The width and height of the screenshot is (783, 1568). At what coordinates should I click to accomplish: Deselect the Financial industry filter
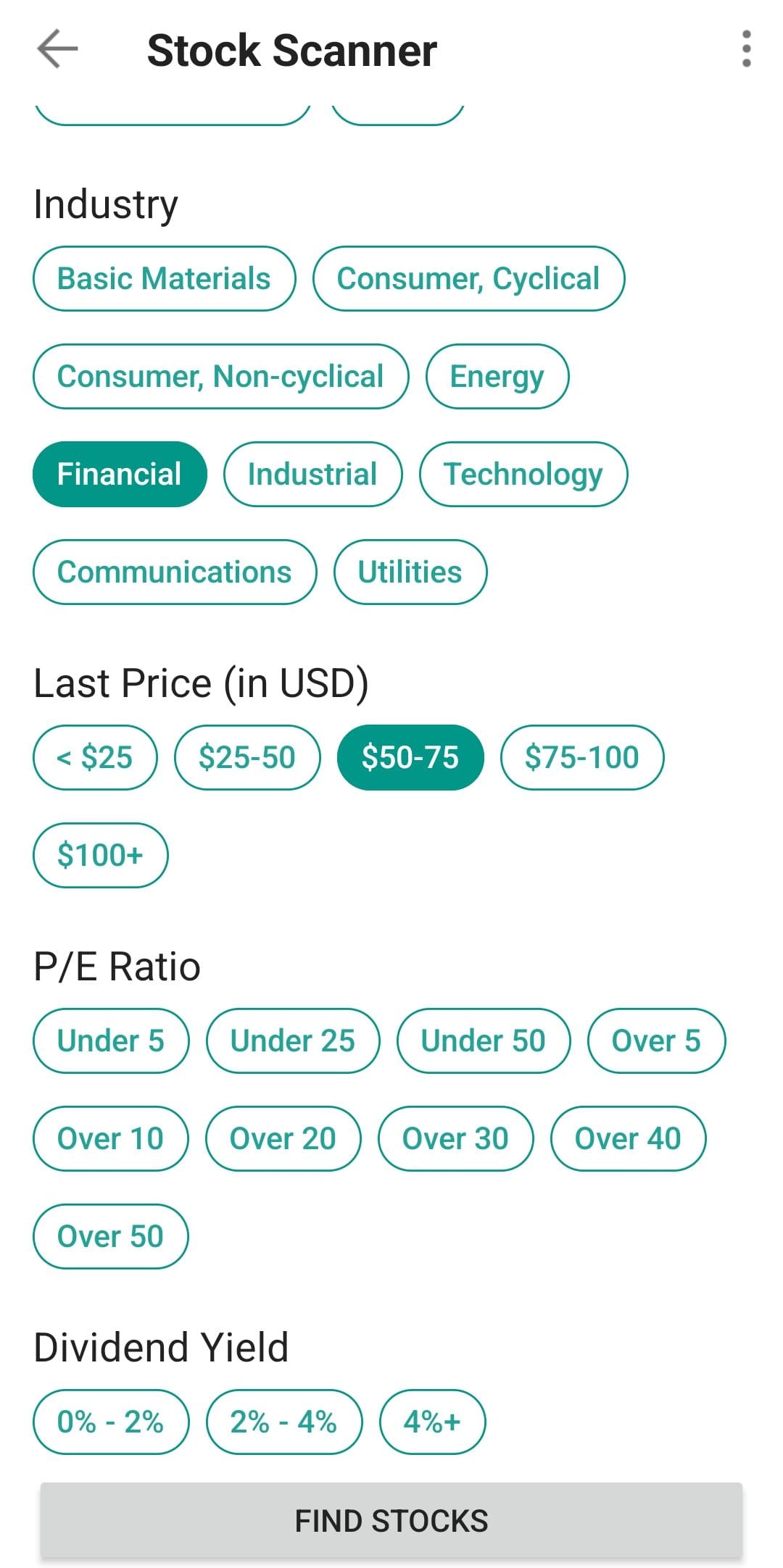click(119, 474)
